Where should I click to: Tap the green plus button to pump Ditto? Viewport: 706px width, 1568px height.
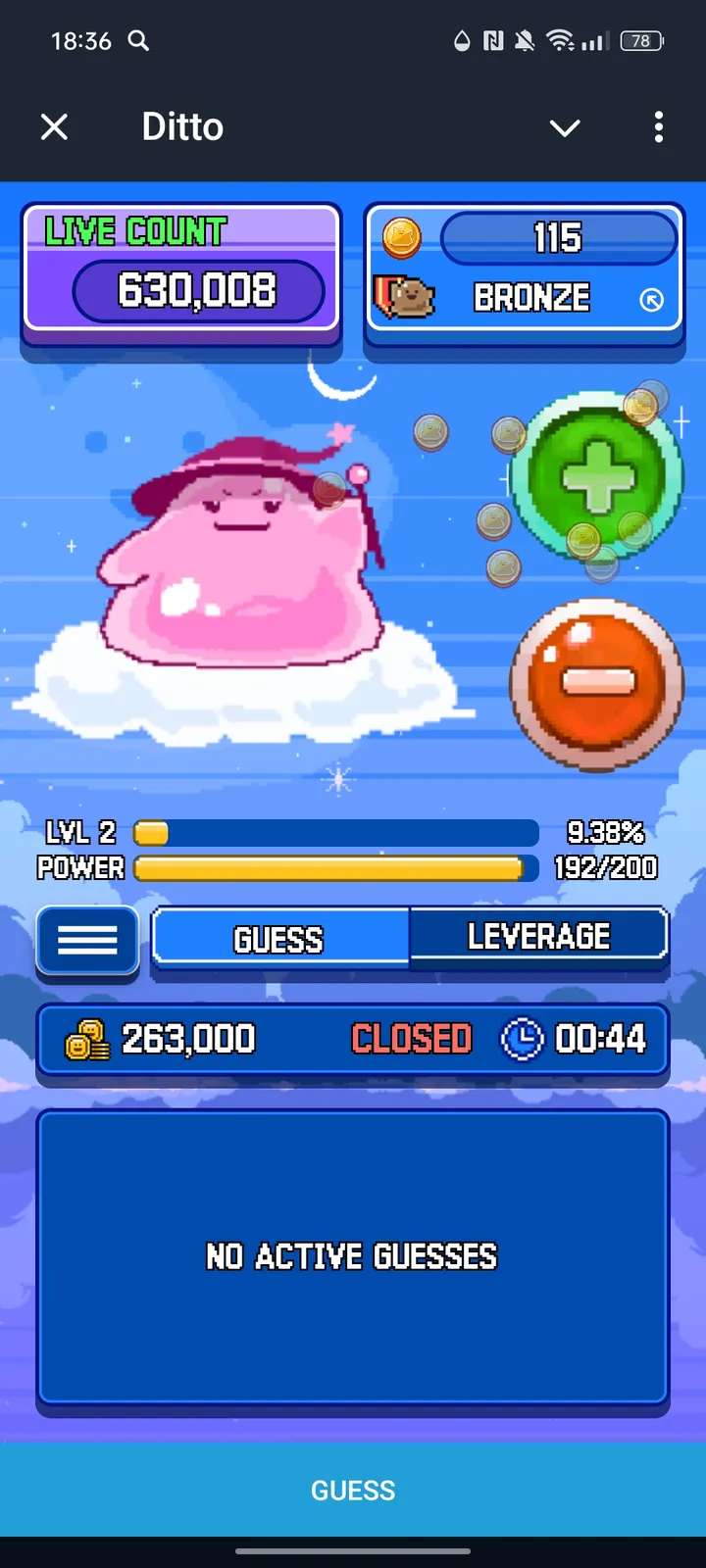tap(596, 475)
